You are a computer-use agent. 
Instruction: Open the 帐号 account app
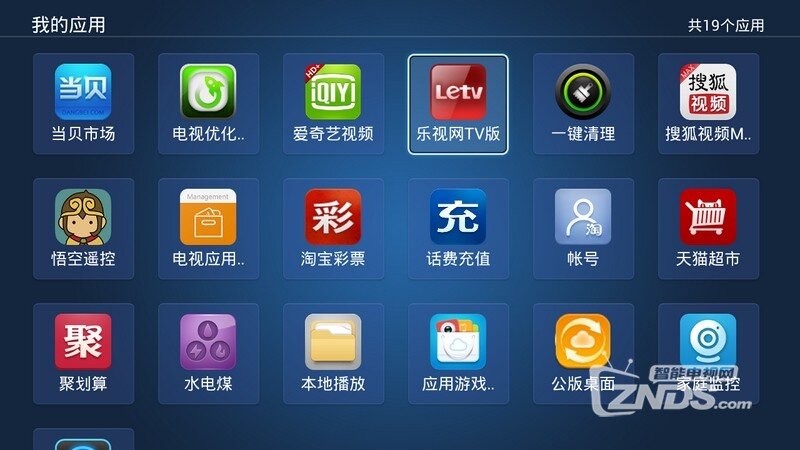click(x=583, y=228)
